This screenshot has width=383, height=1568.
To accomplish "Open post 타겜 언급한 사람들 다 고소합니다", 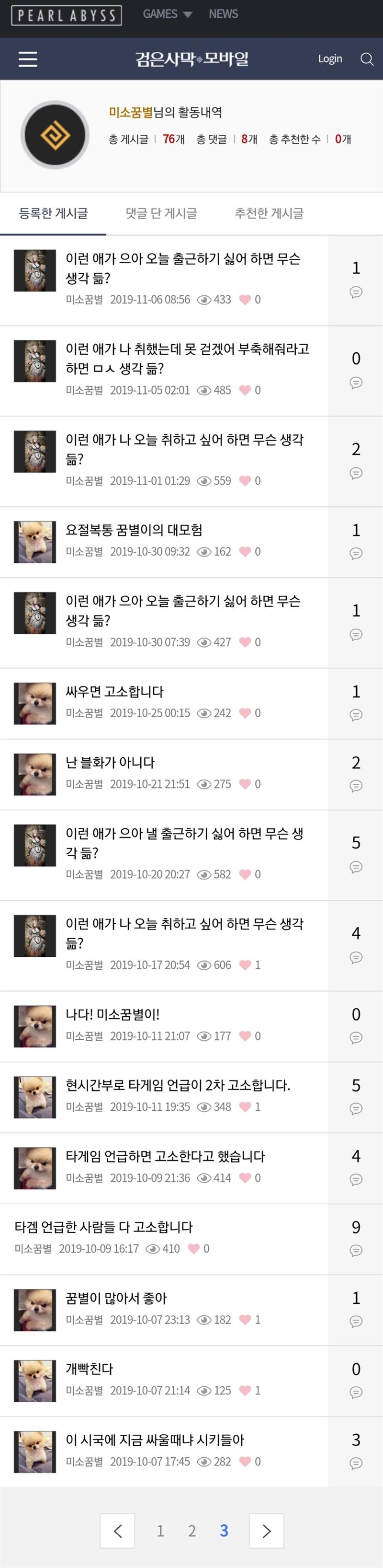I will (x=103, y=1227).
